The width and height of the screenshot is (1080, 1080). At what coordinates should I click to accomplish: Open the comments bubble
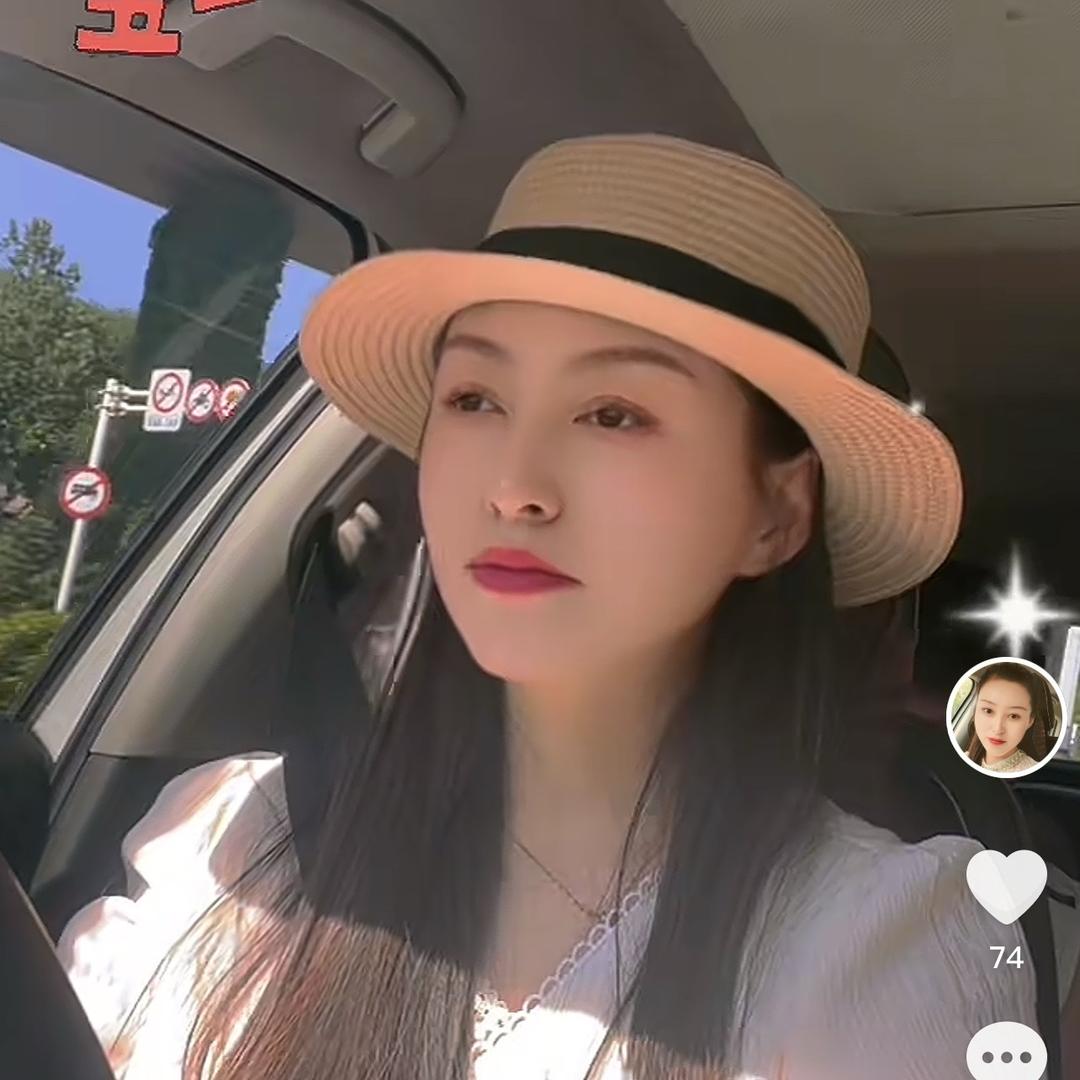pos(1006,1056)
